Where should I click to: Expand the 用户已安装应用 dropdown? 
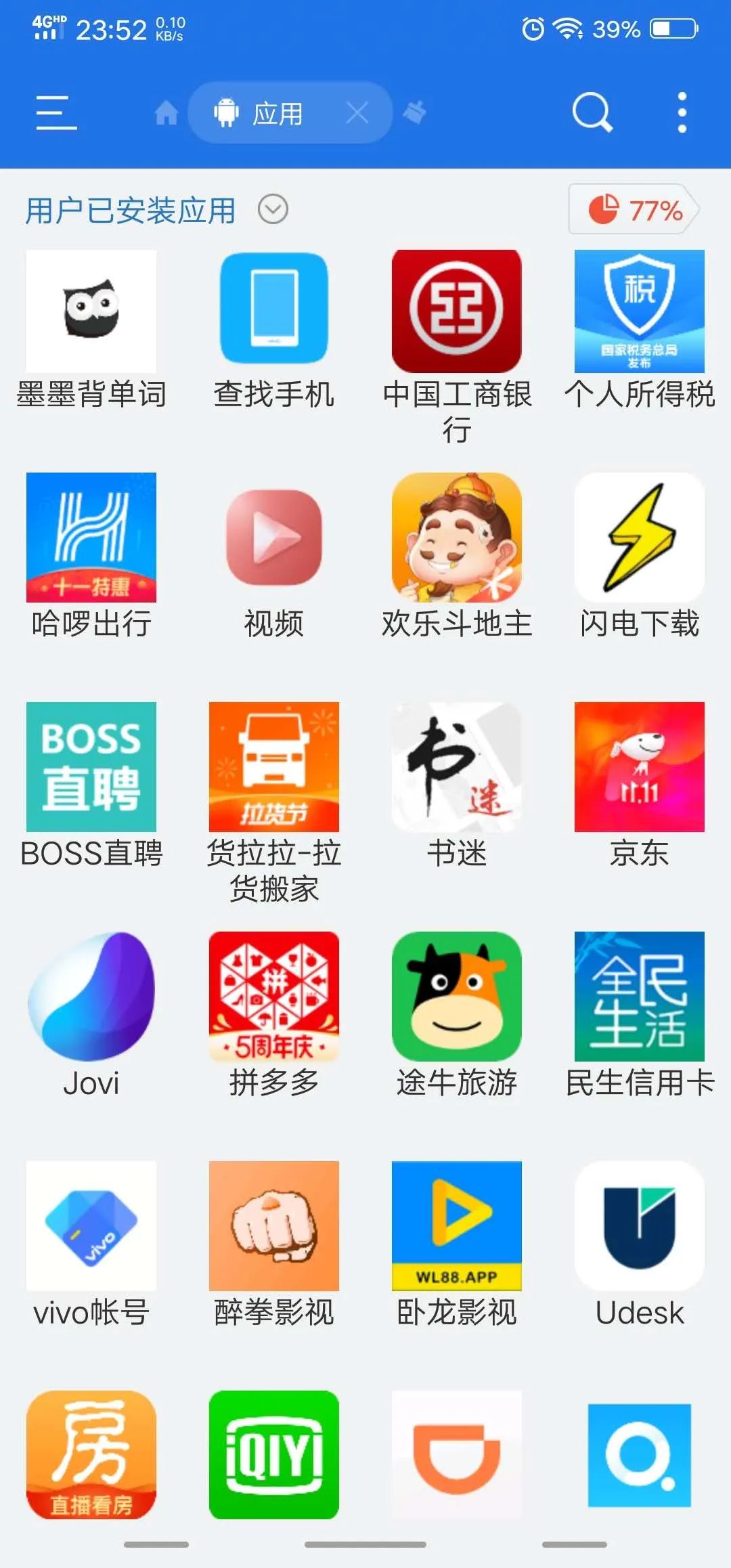click(273, 210)
